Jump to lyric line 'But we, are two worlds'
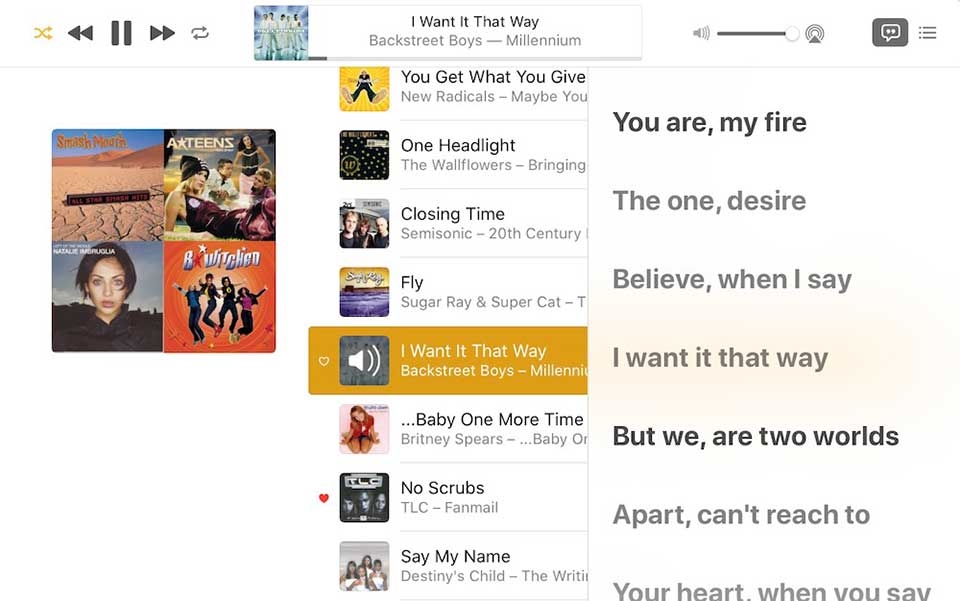 point(755,436)
